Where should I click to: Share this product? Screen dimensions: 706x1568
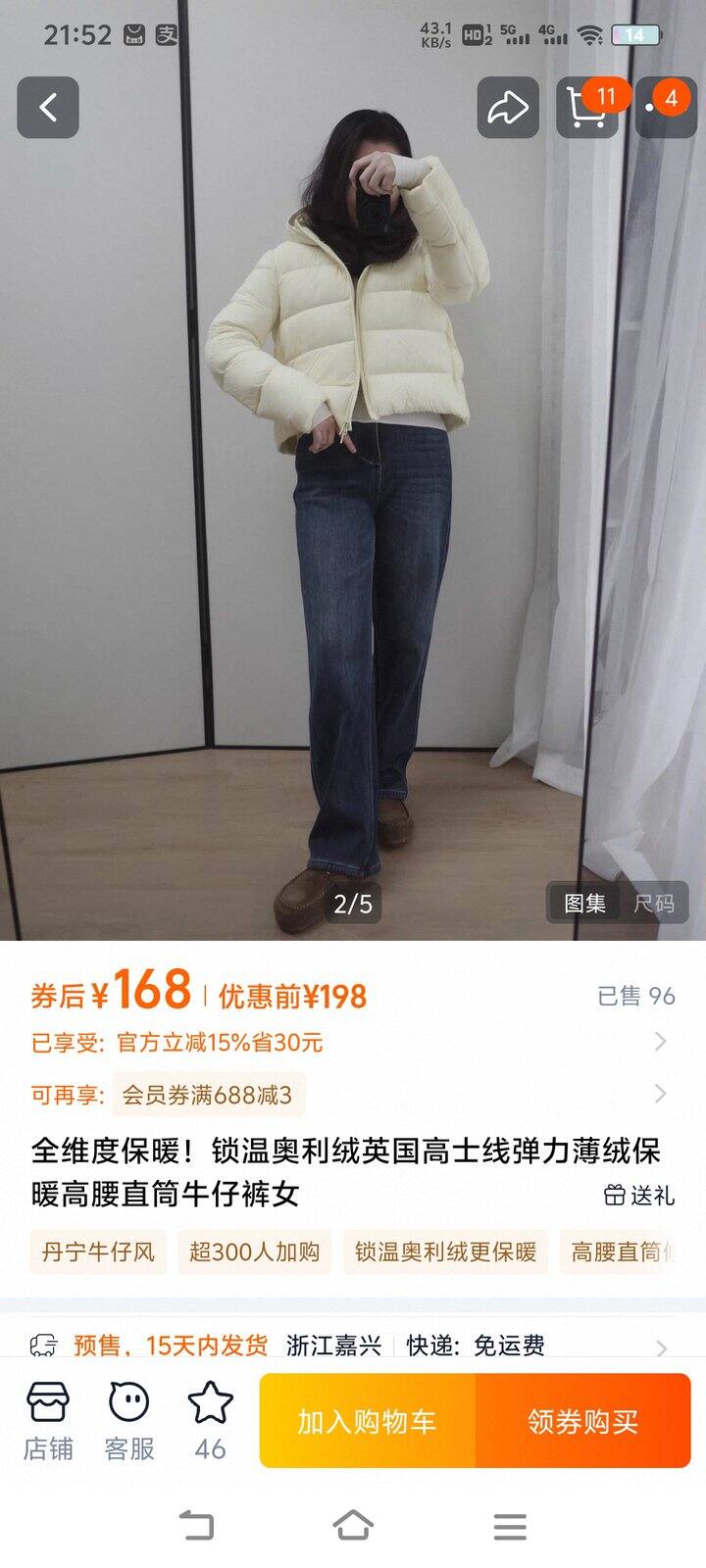click(508, 107)
